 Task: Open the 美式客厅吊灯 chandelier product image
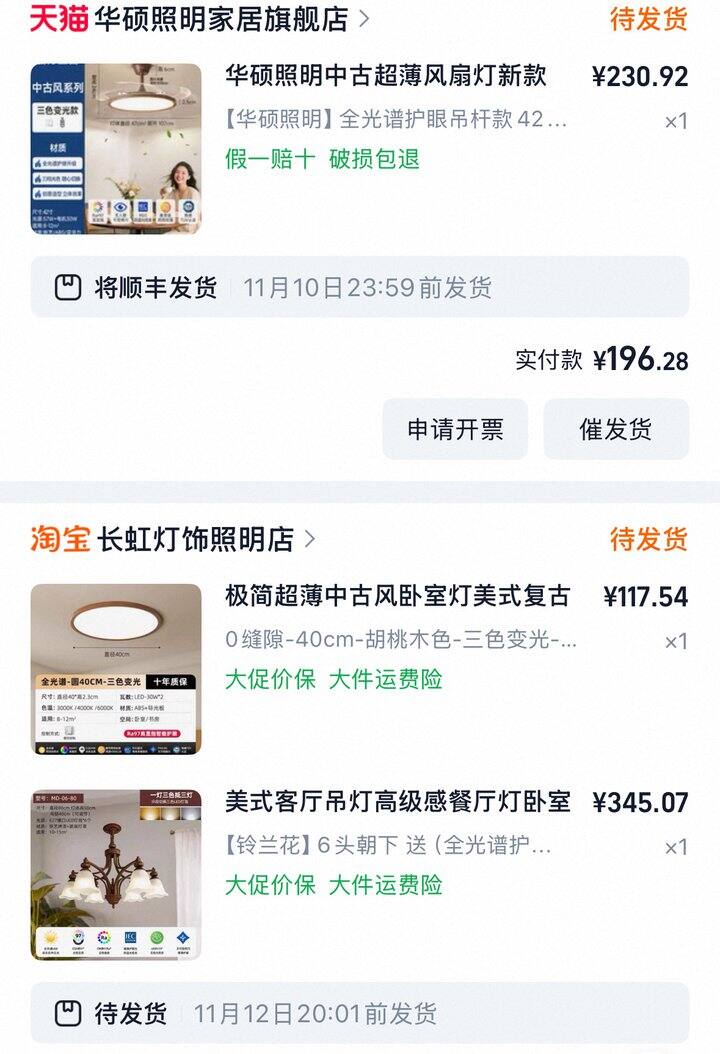pos(115,874)
